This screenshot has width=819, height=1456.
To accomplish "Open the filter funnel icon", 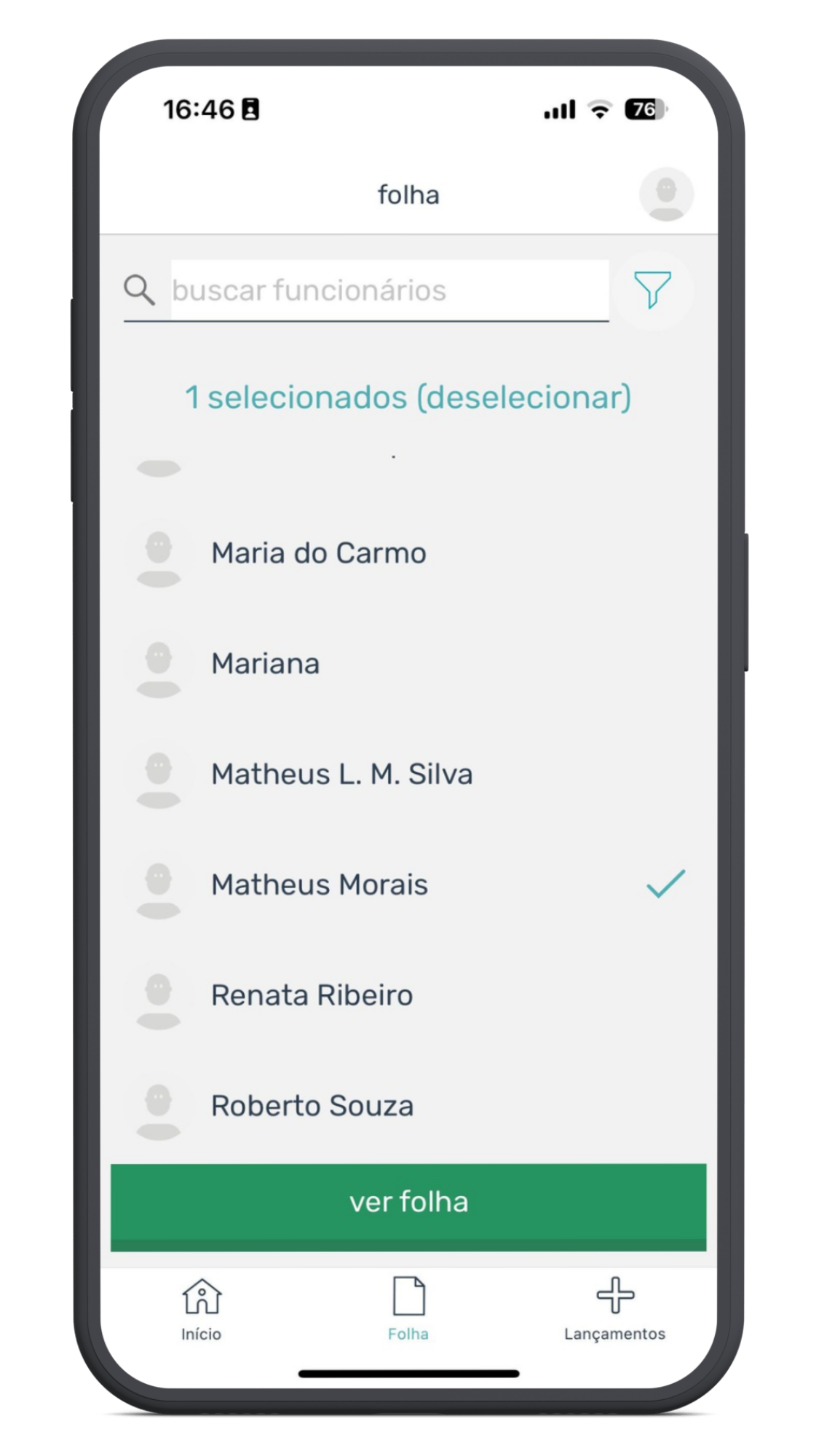I will pos(652,290).
